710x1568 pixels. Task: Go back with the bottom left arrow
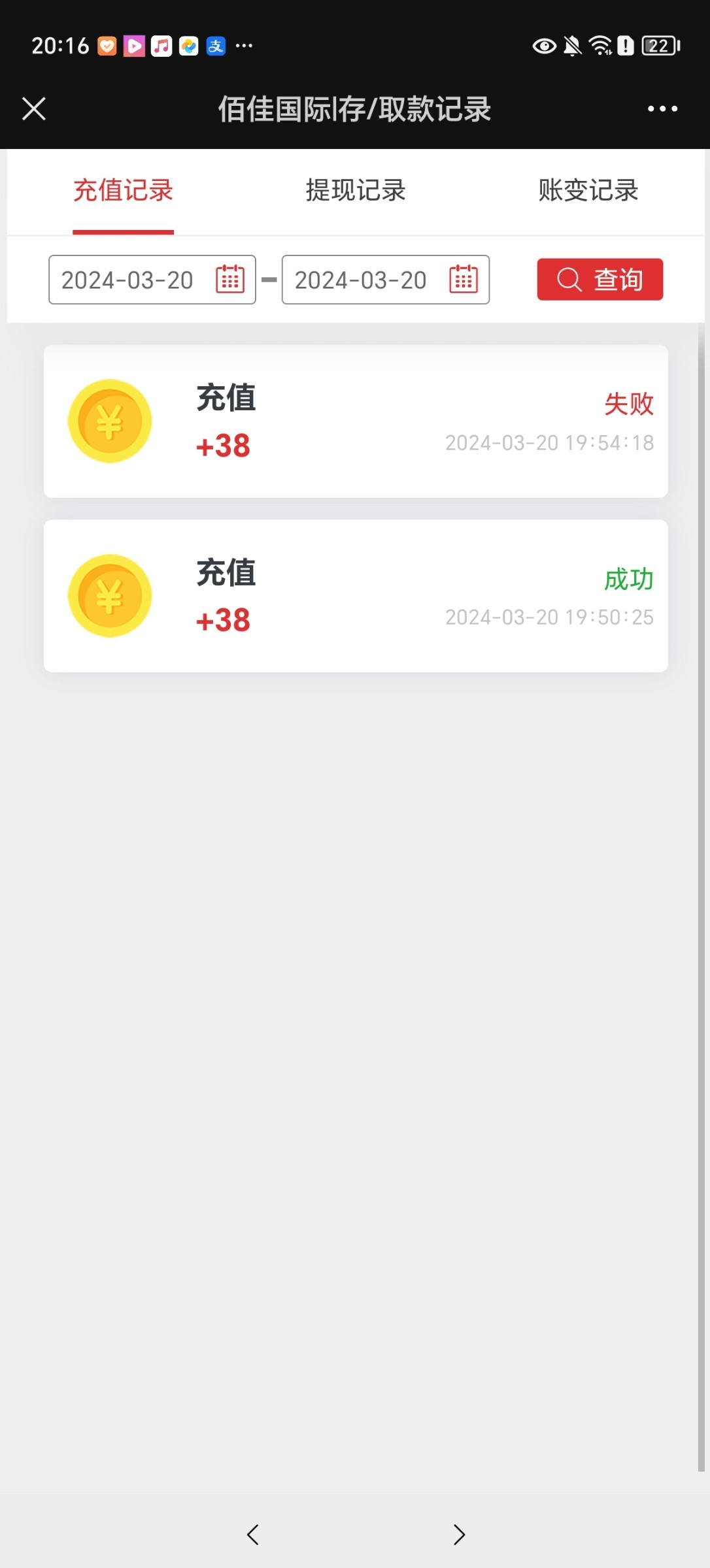pos(253,1534)
